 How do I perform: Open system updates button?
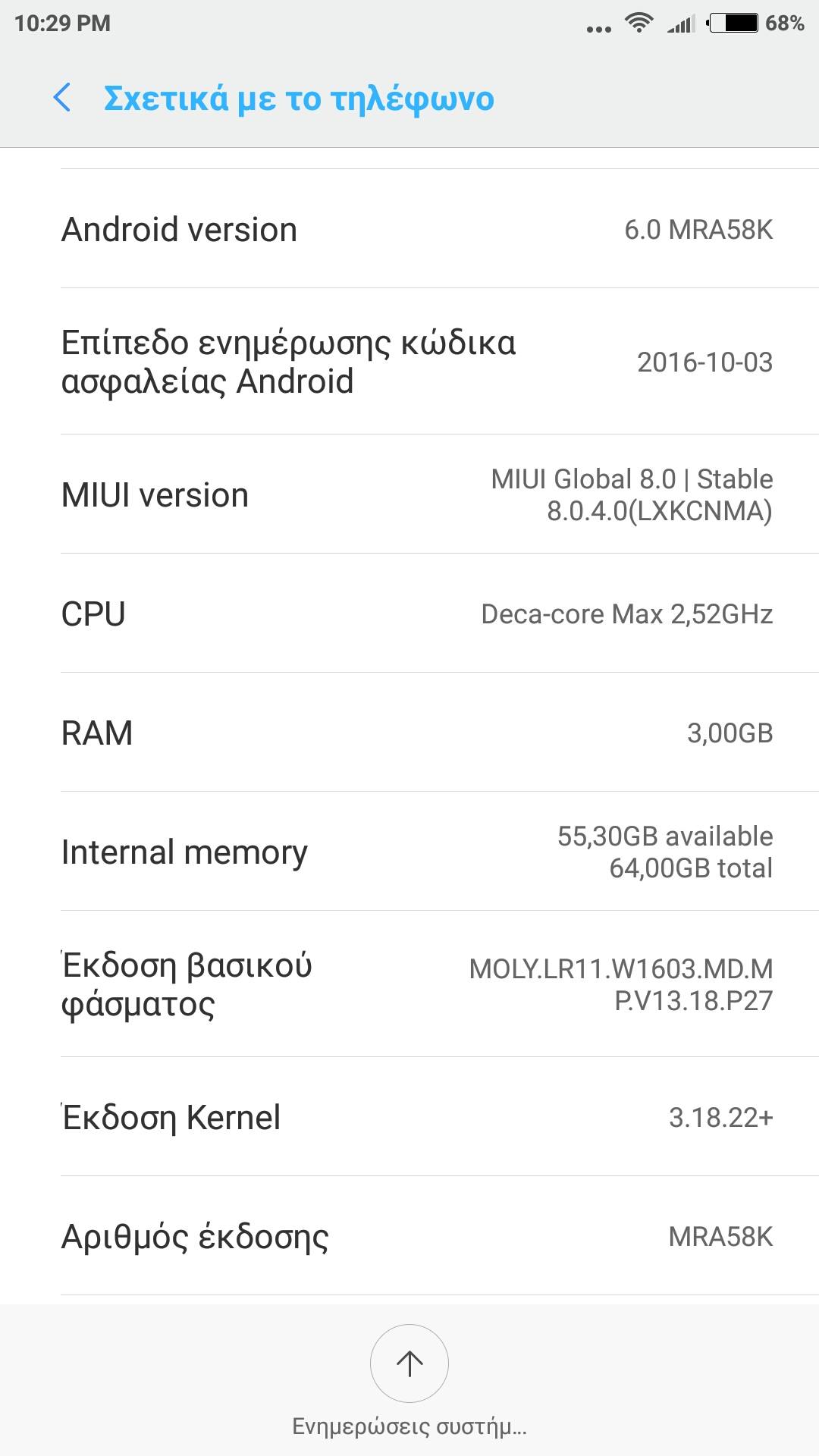[x=409, y=1363]
